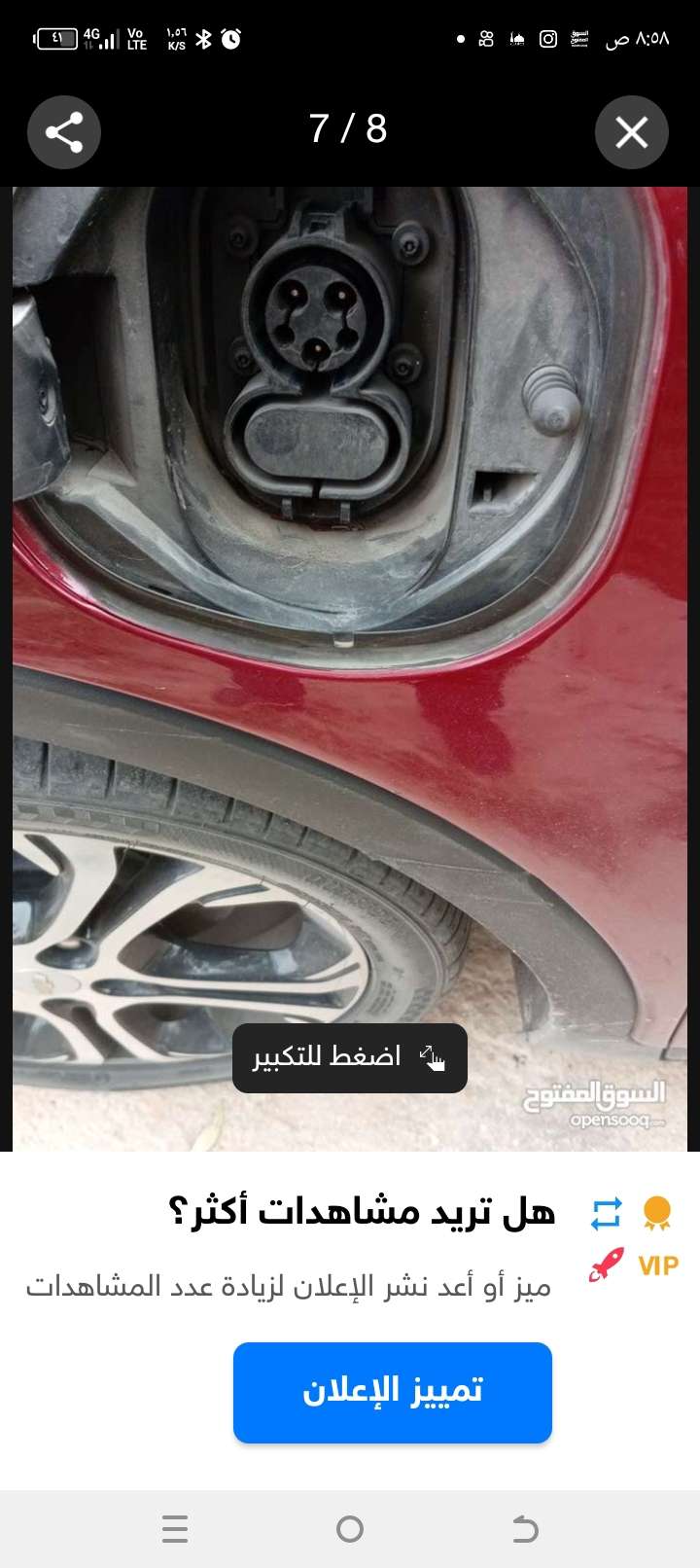Go back using the system back button
The width and height of the screenshot is (700, 1568).
(x=525, y=1529)
